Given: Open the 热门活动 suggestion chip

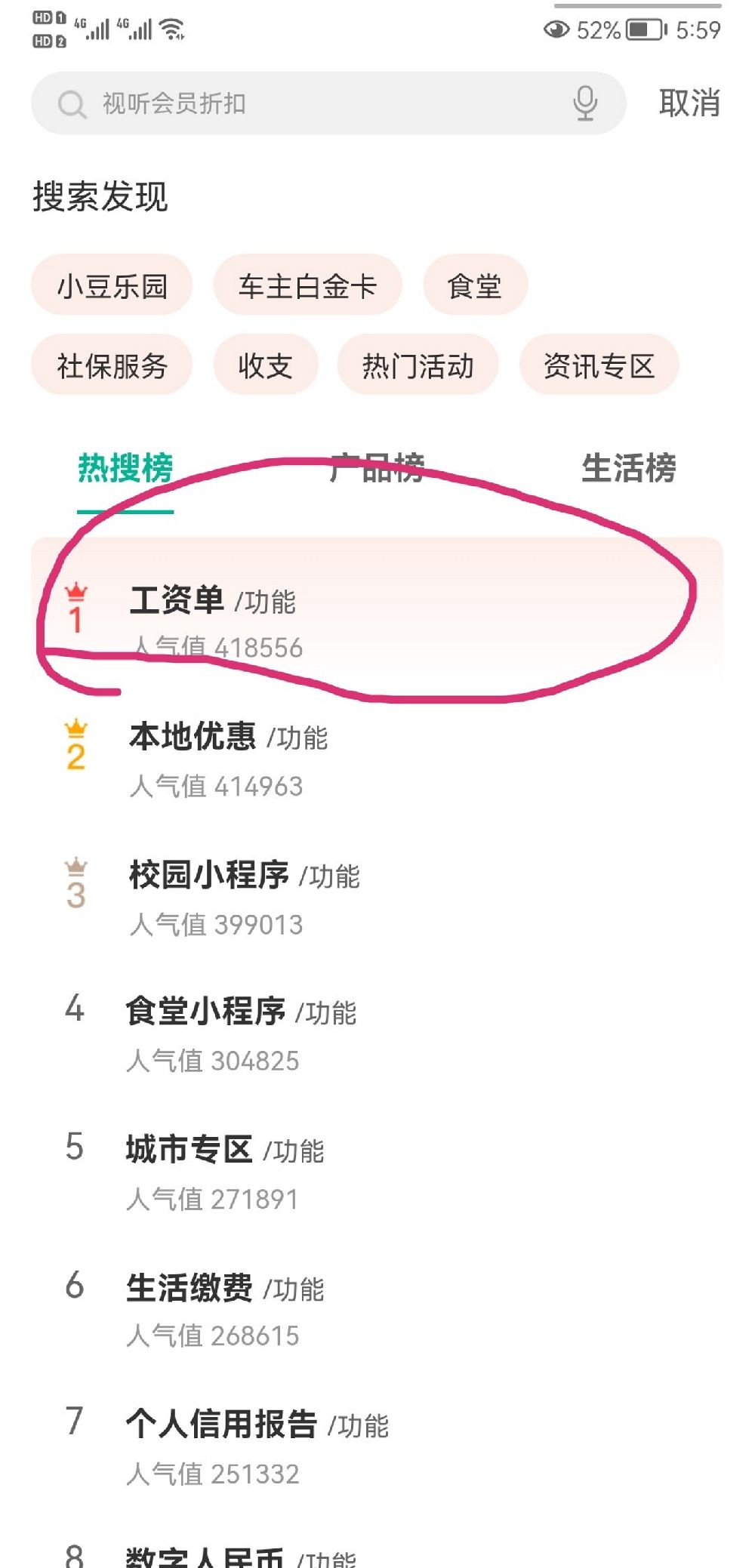Looking at the screenshot, I should coord(418,365).
